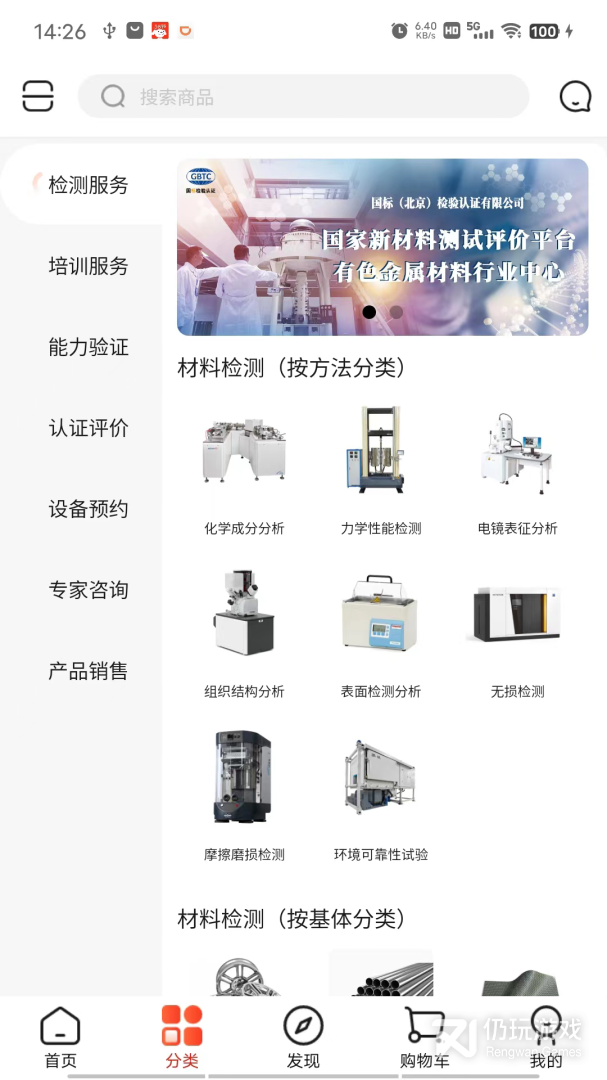Open 力学性能检测 service
Screen dimensions: 607x1080
(x=381, y=470)
